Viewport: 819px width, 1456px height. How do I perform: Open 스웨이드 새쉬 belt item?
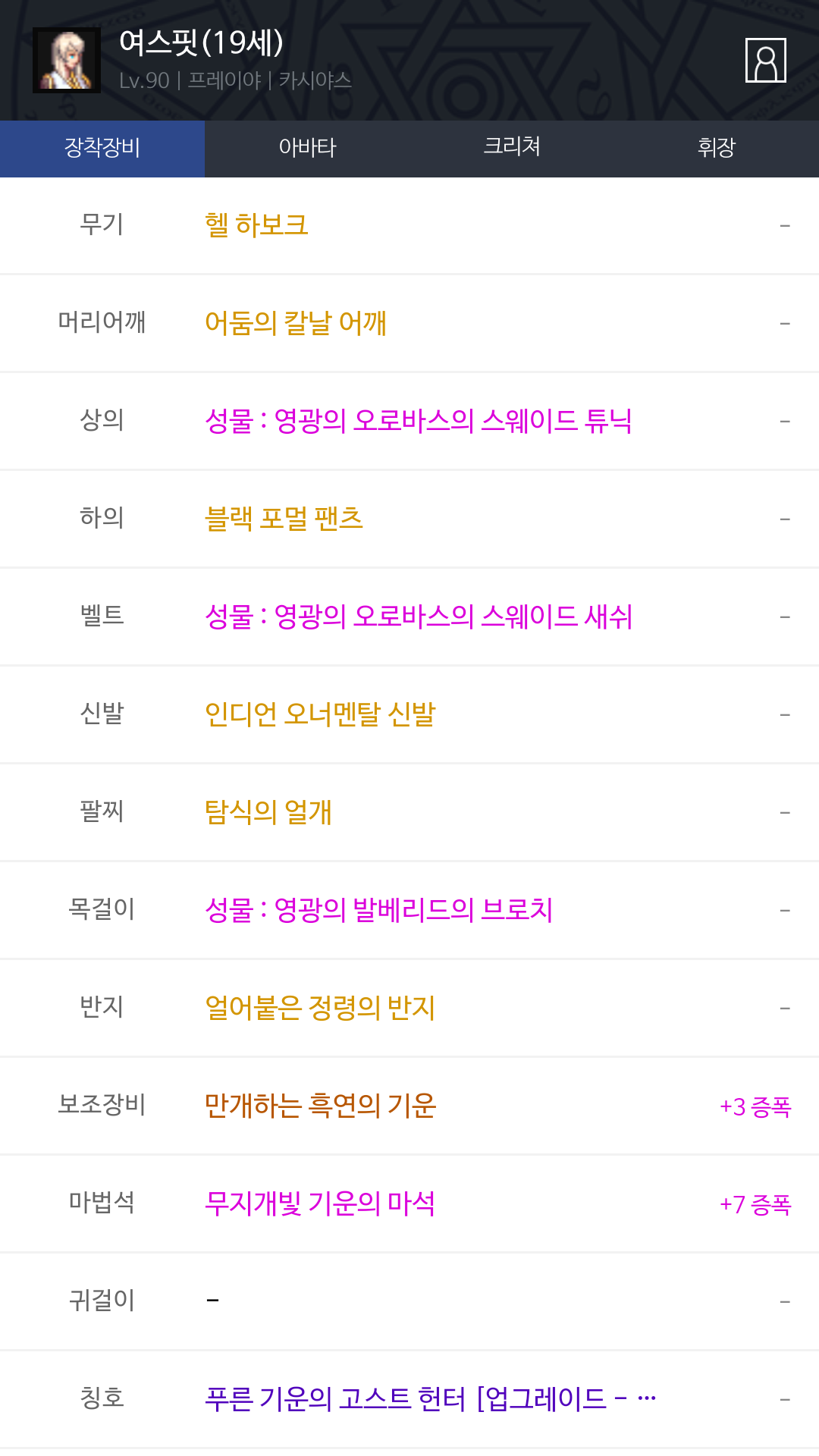(x=419, y=617)
